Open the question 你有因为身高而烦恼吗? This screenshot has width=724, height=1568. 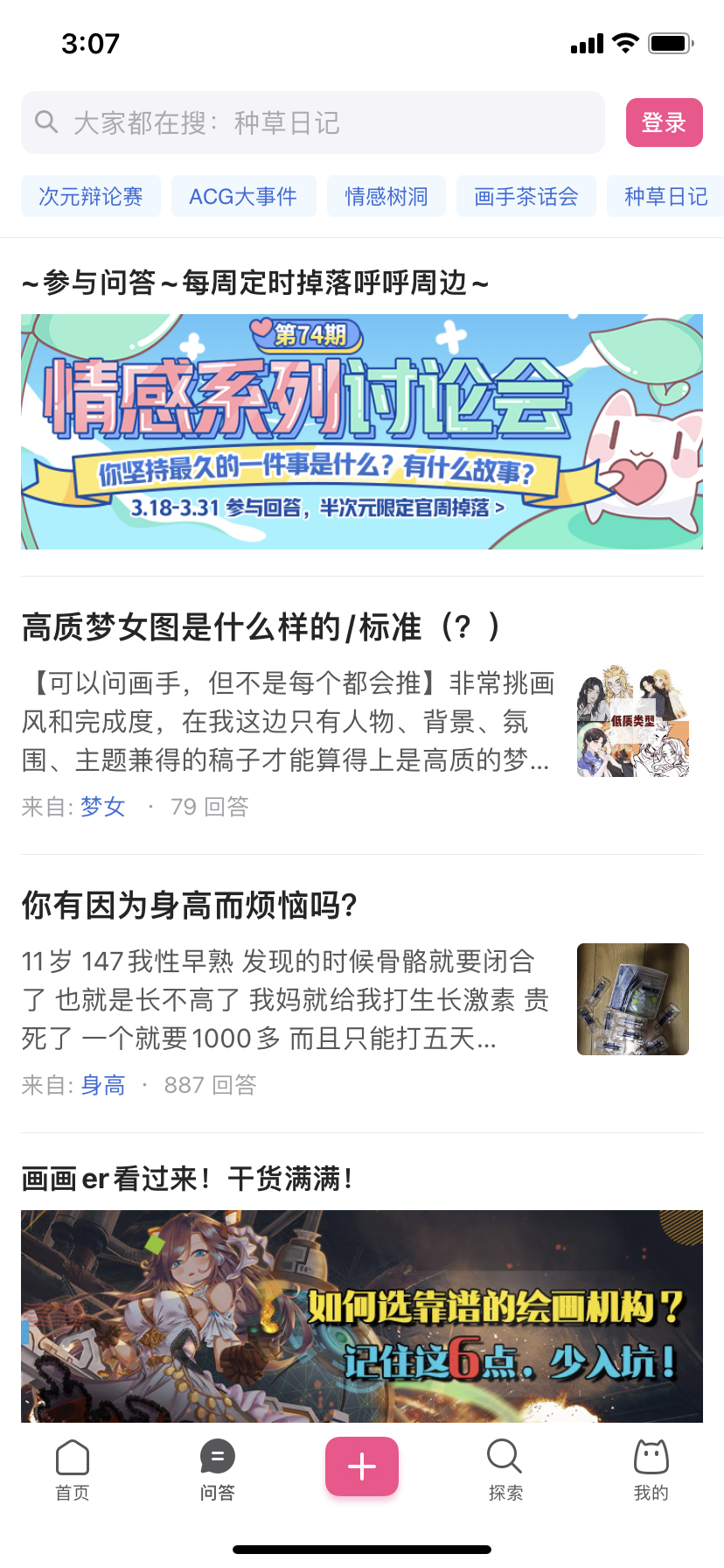click(x=189, y=906)
